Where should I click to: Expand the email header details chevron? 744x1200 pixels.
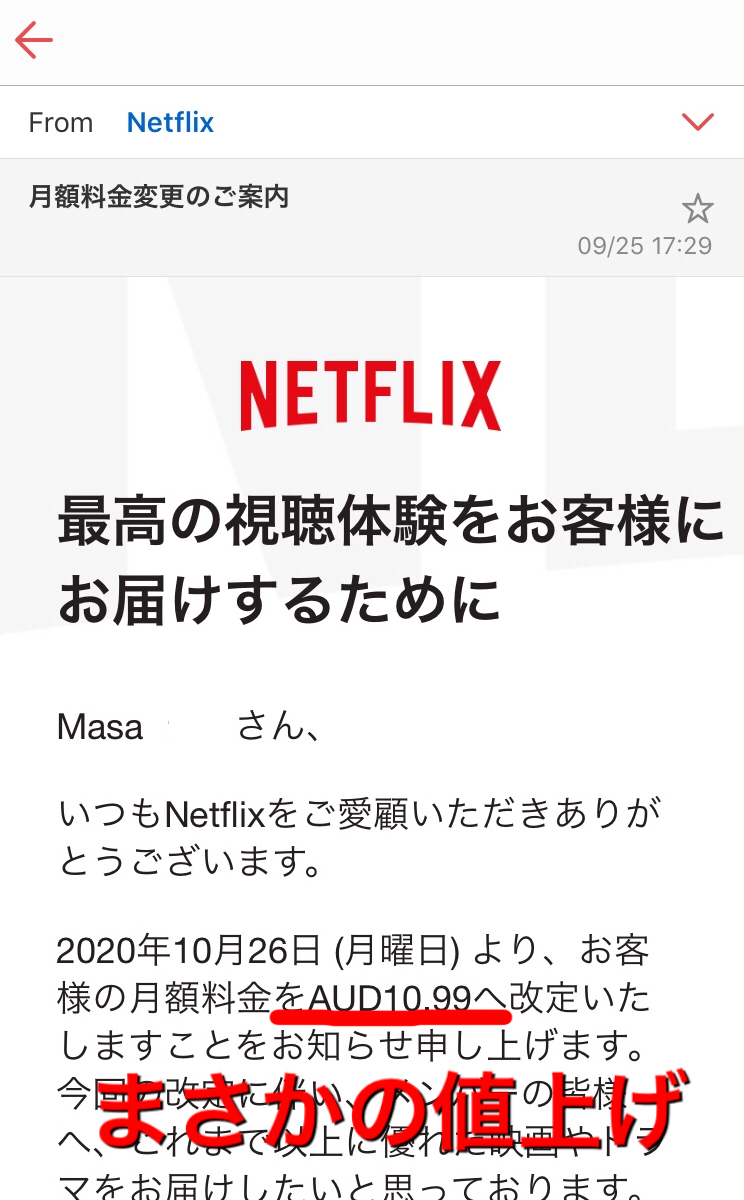point(697,122)
